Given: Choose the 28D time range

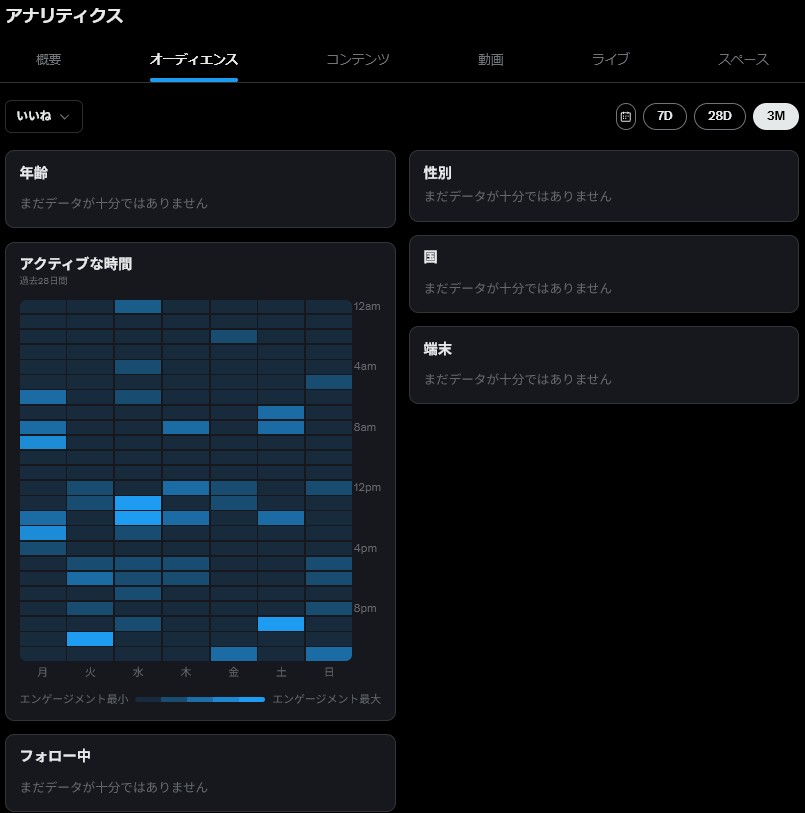Looking at the screenshot, I should tap(719, 116).
